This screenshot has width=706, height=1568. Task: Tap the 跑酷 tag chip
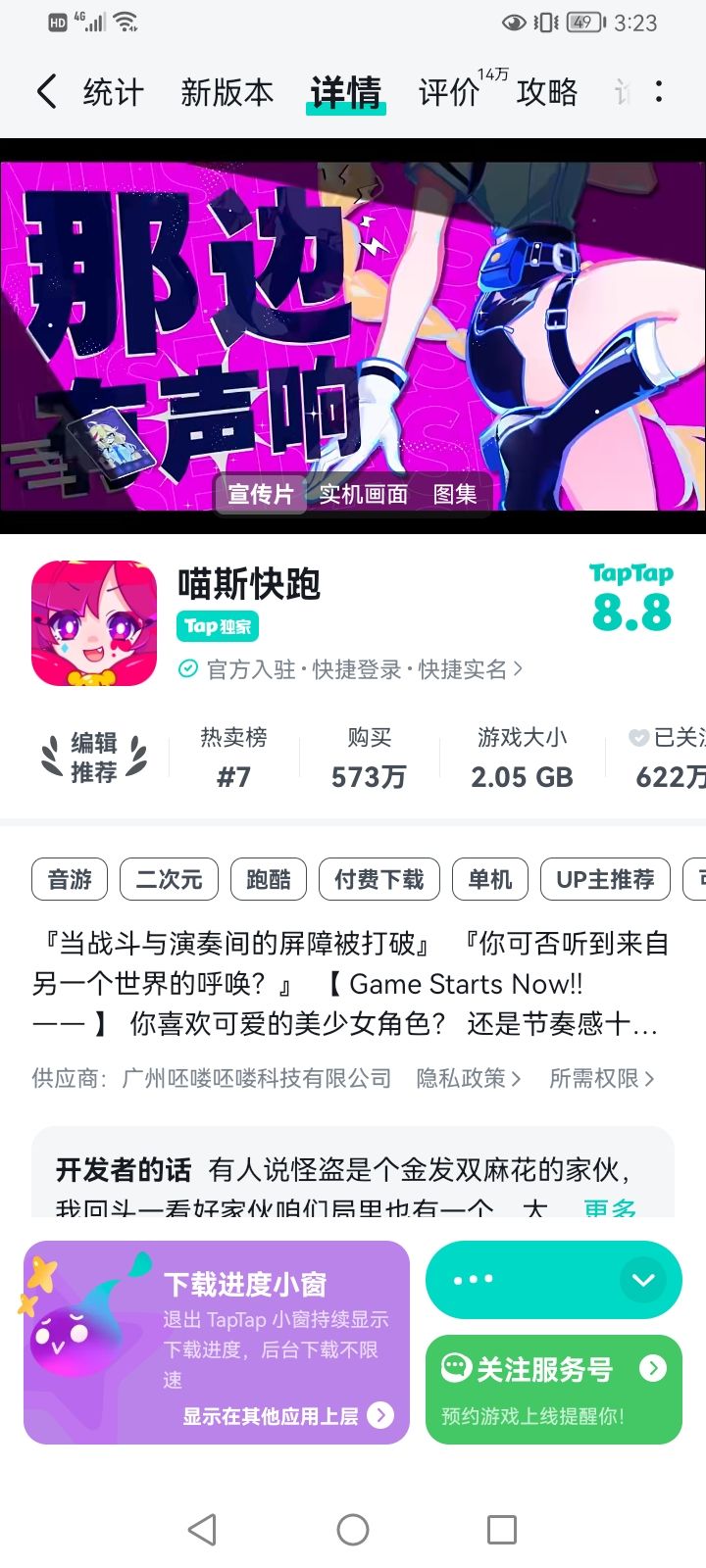[x=269, y=879]
